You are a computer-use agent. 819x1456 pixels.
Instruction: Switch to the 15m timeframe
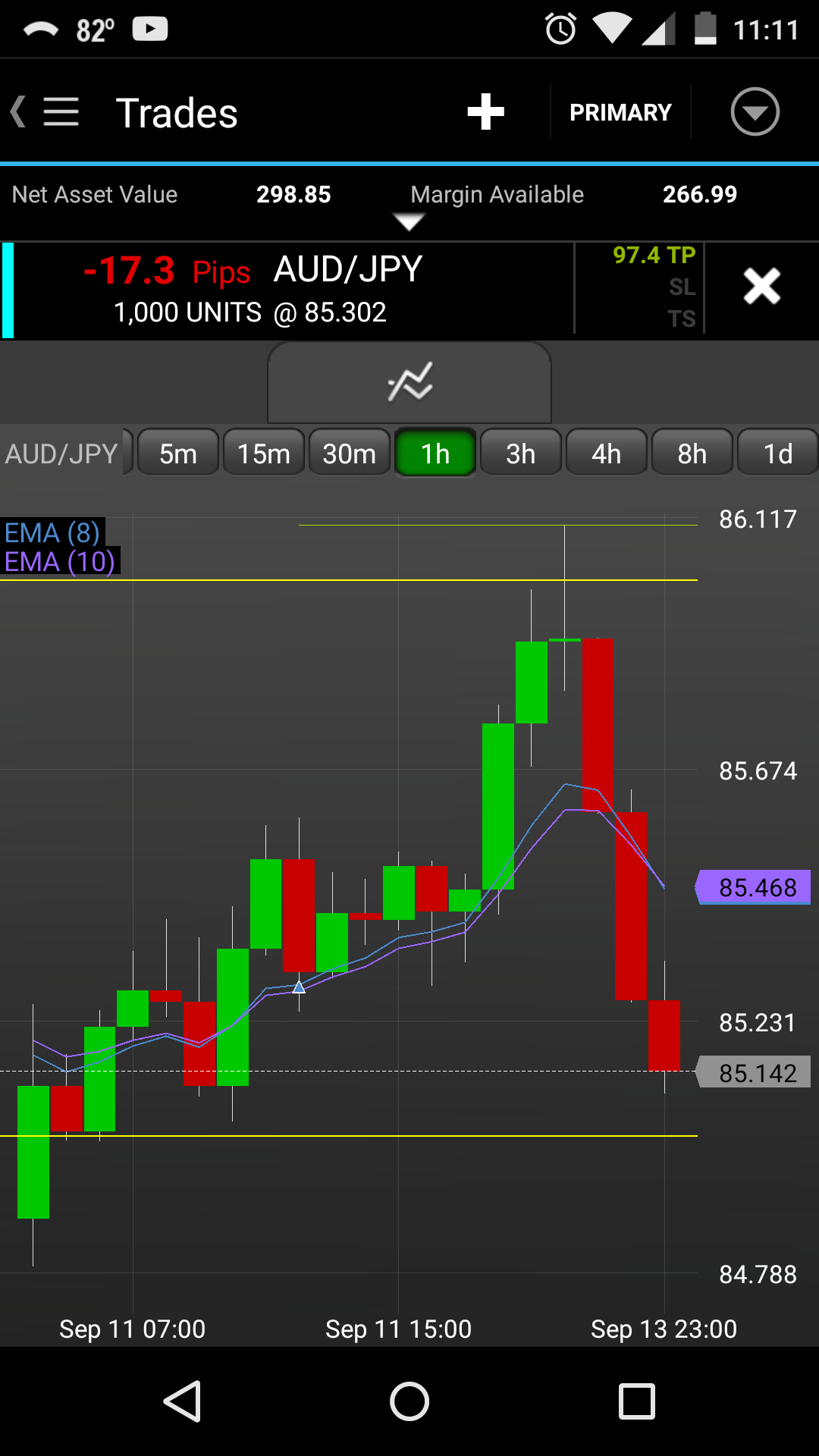[264, 453]
